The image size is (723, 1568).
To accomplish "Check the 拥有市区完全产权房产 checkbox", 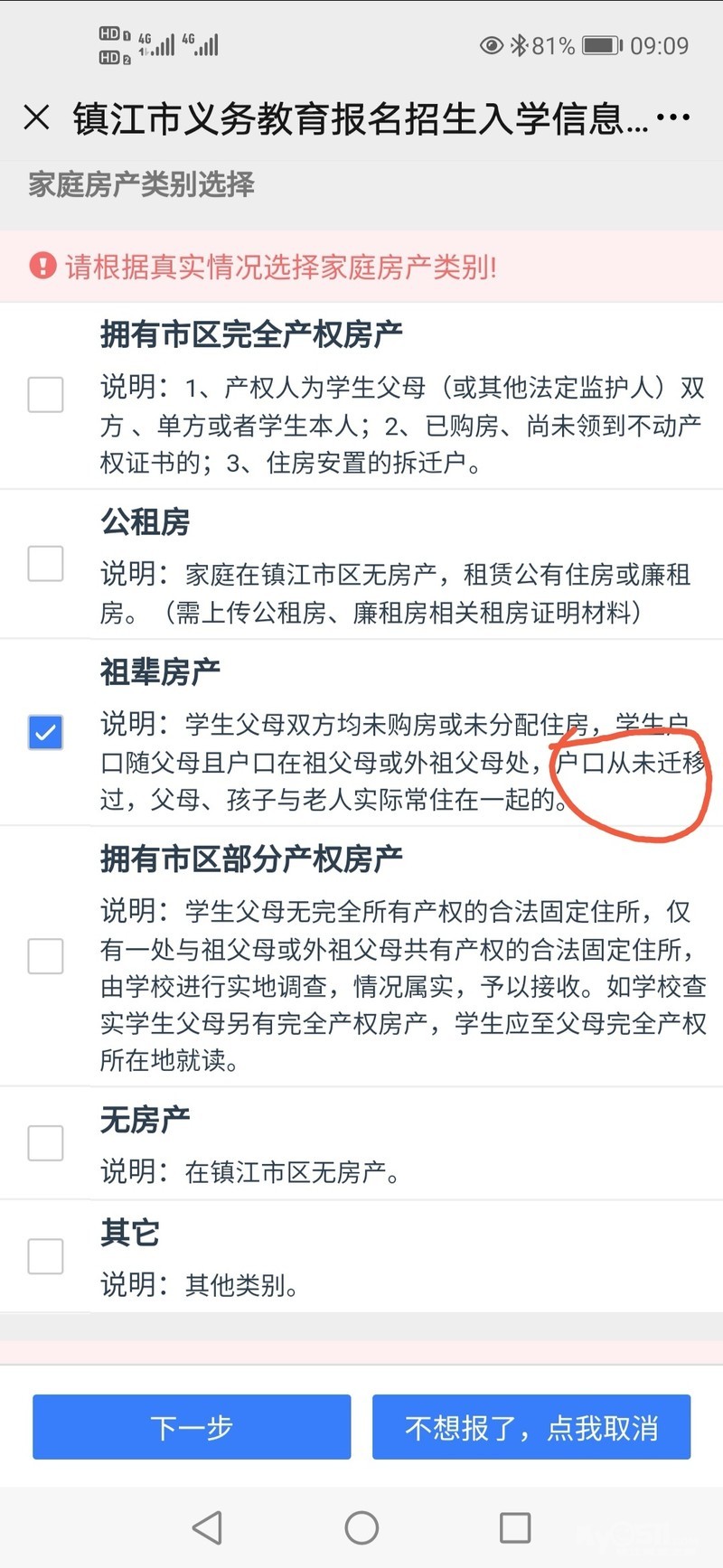I will coord(45,395).
